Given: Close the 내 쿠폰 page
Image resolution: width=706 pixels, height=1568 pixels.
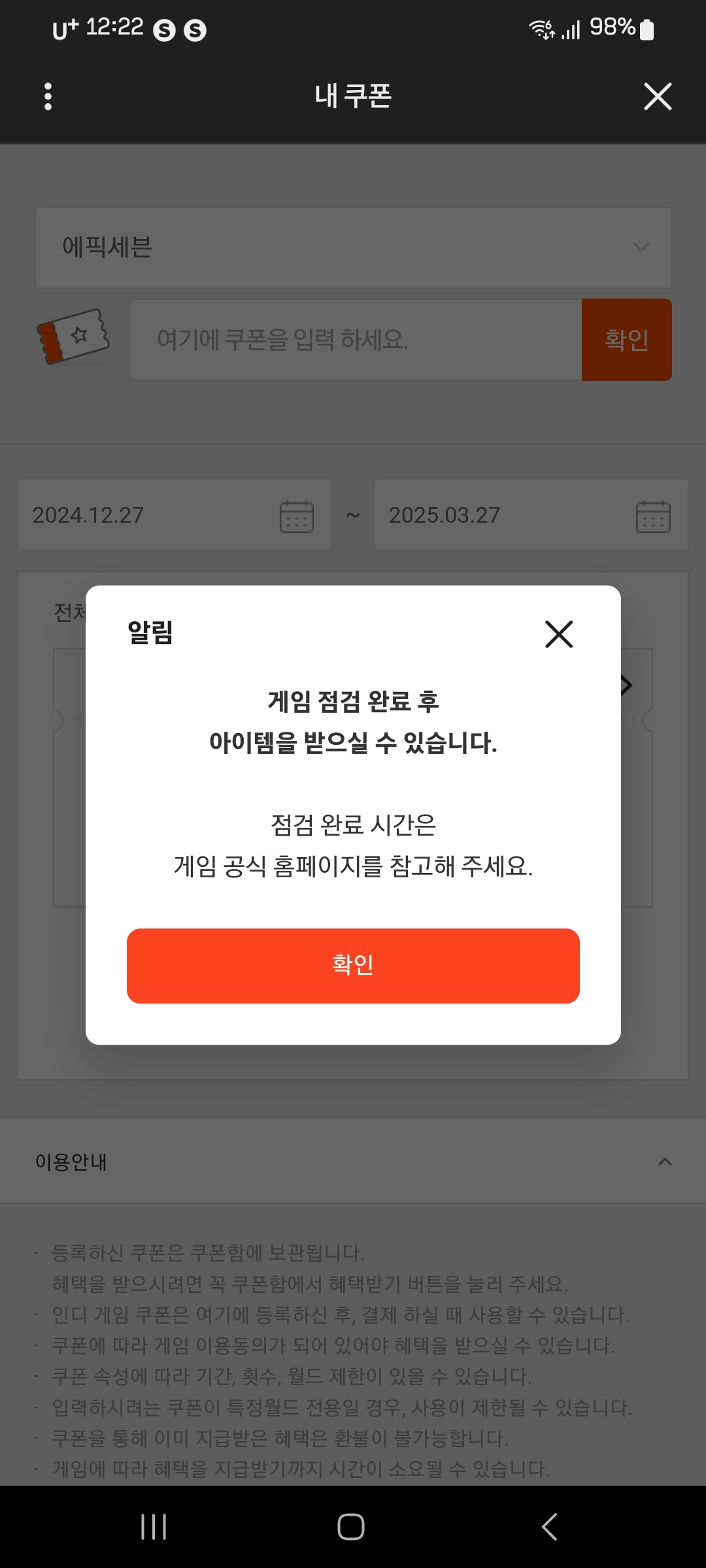Looking at the screenshot, I should coord(658,96).
